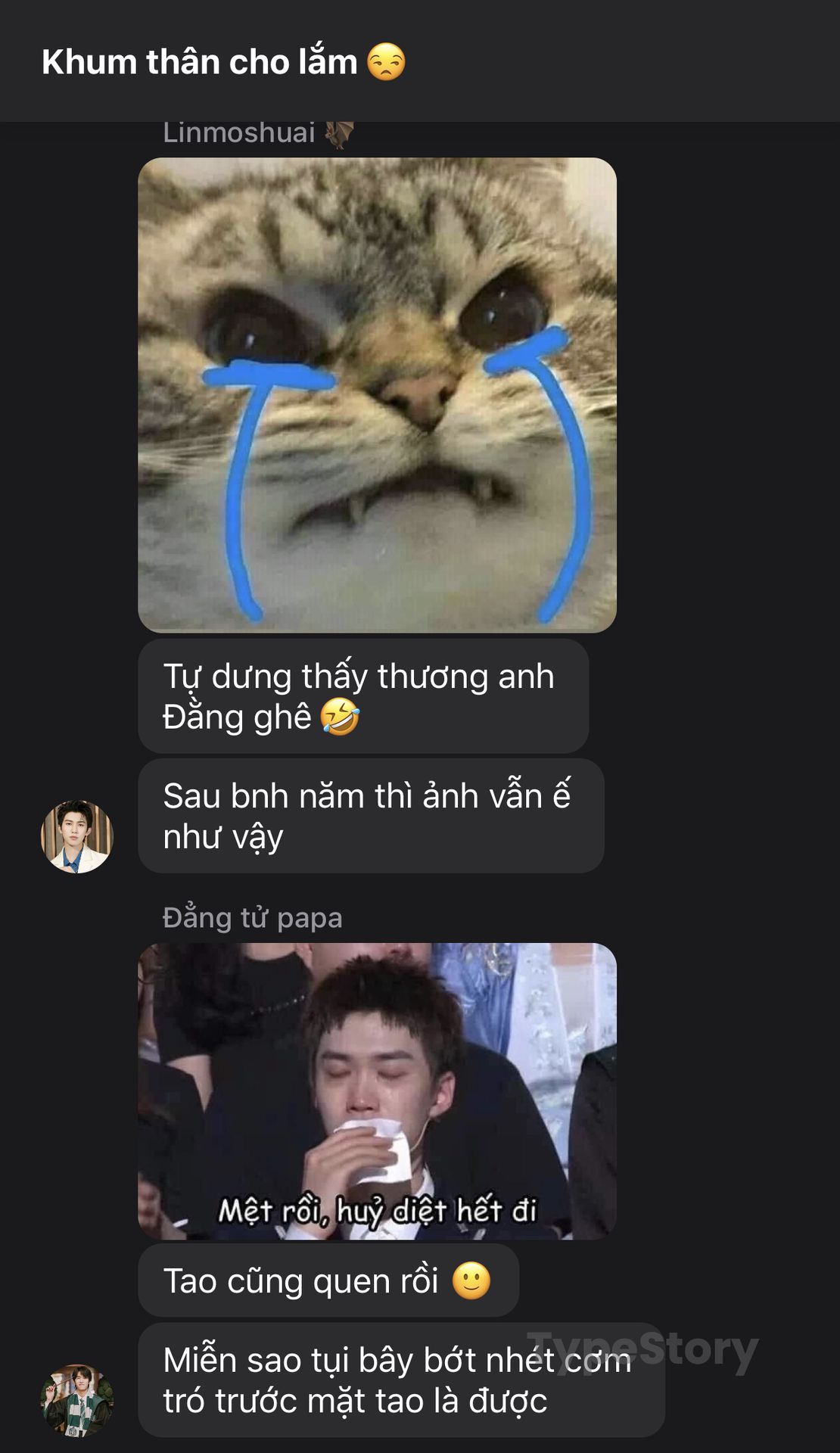Open Linmoshuai's profile avatar
This screenshot has width=840, height=1453.
[x=76, y=836]
